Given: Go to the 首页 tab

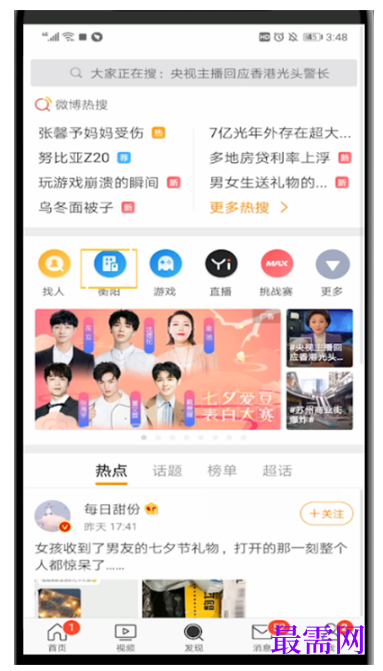Looking at the screenshot, I should pos(57,638).
